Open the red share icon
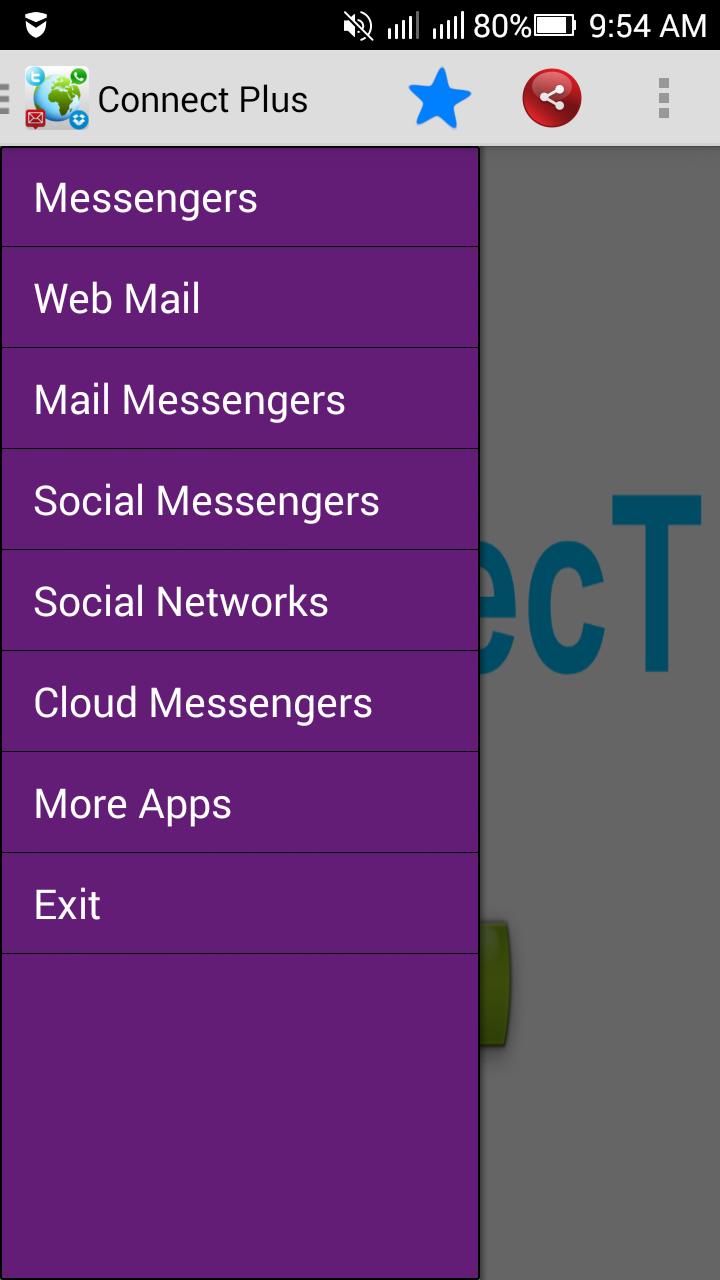The image size is (720, 1280). 551,97
